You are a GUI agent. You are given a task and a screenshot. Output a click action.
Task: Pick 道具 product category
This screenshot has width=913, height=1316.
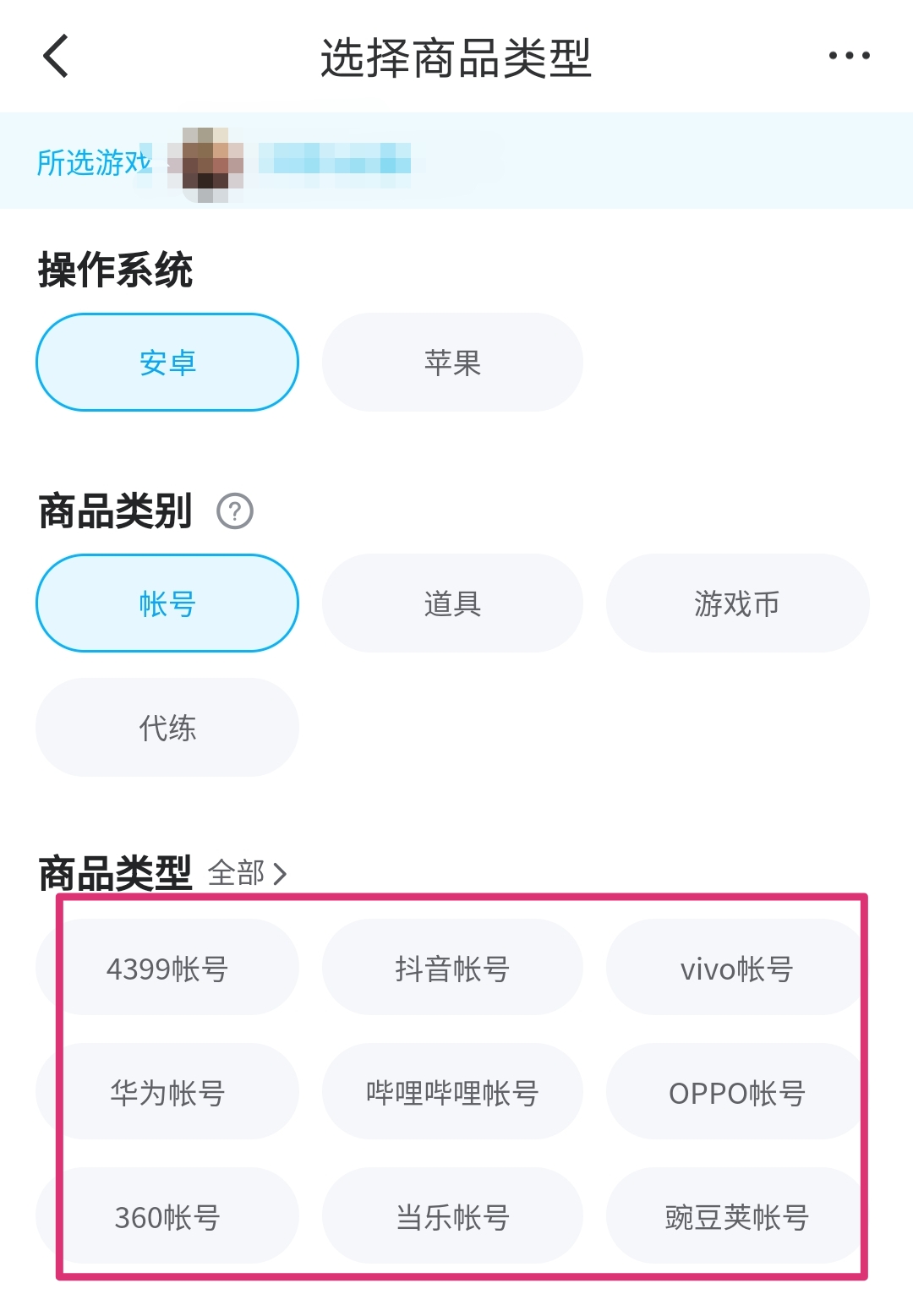pyautogui.click(x=452, y=603)
